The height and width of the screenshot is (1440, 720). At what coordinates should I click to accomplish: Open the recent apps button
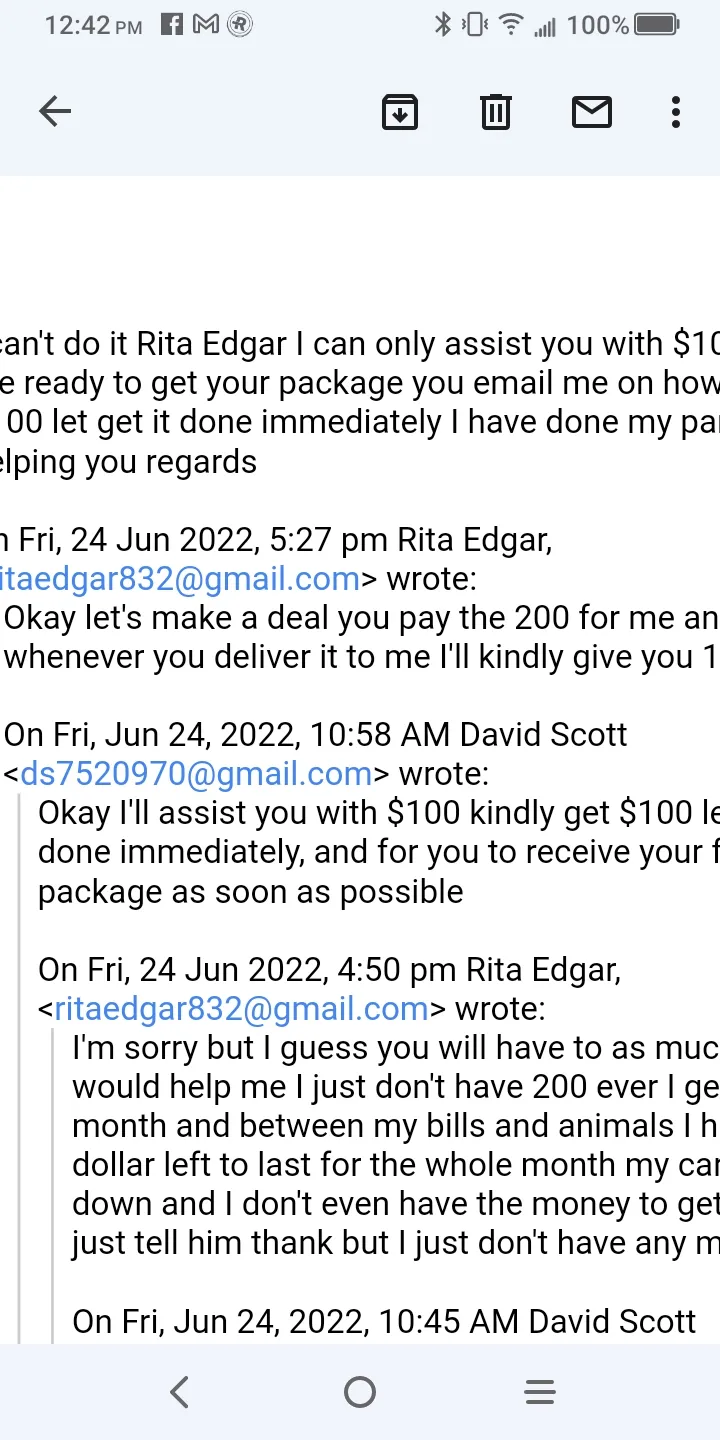(540, 1392)
